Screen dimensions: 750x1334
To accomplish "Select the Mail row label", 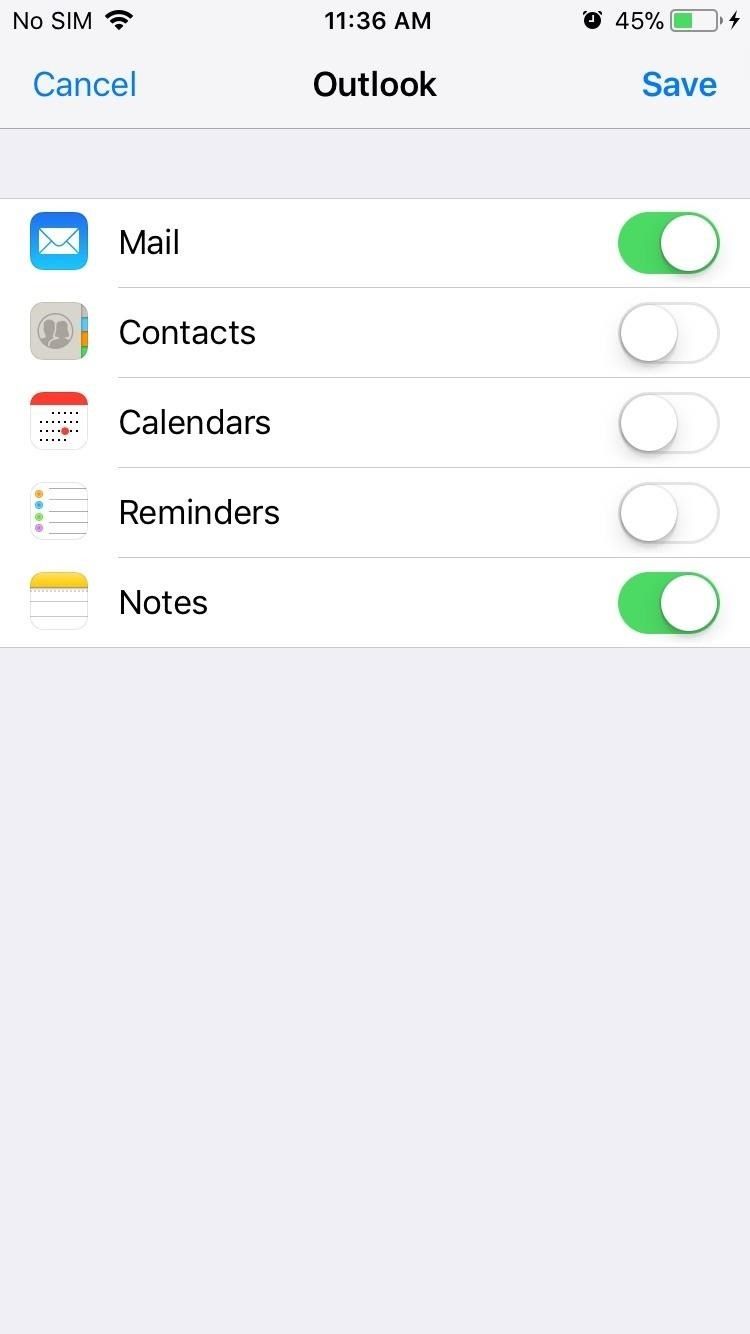I will [x=148, y=241].
